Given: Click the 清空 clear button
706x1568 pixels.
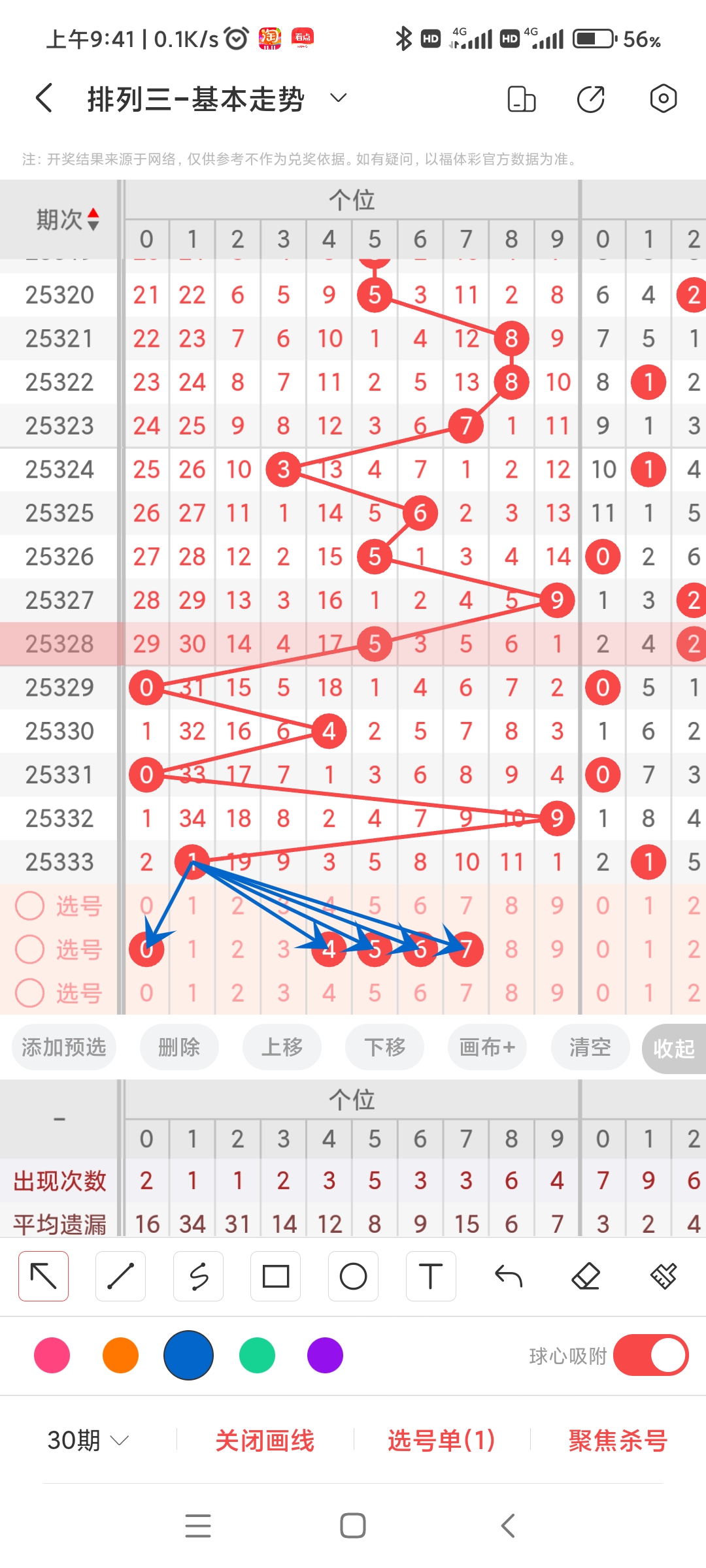Looking at the screenshot, I should [x=589, y=1047].
